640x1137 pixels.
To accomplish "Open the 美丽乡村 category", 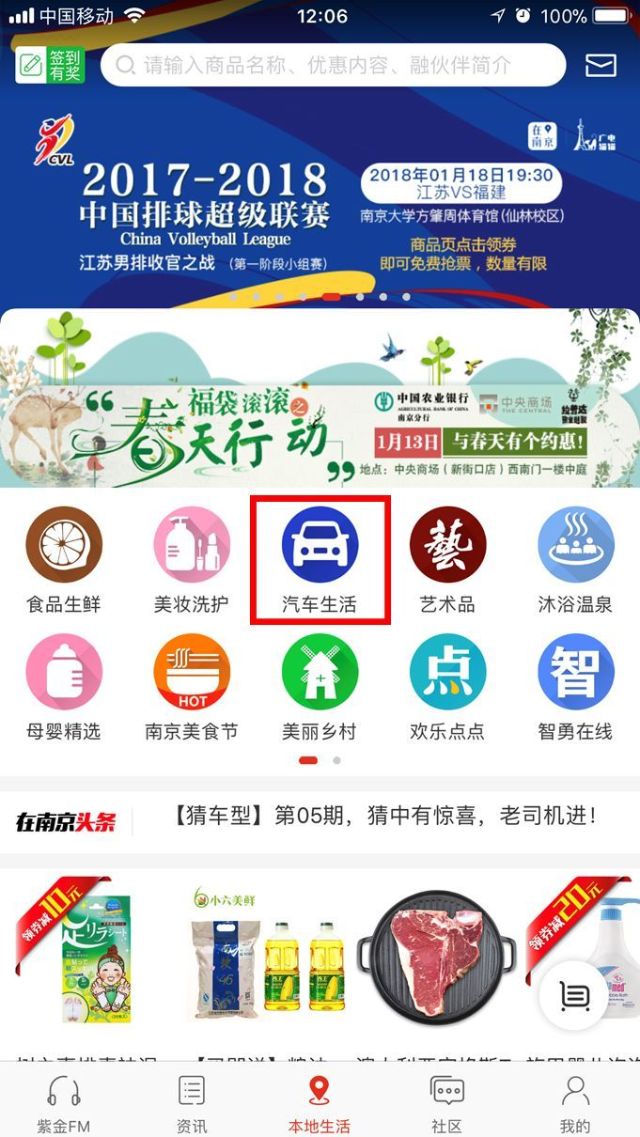I will coord(319,688).
